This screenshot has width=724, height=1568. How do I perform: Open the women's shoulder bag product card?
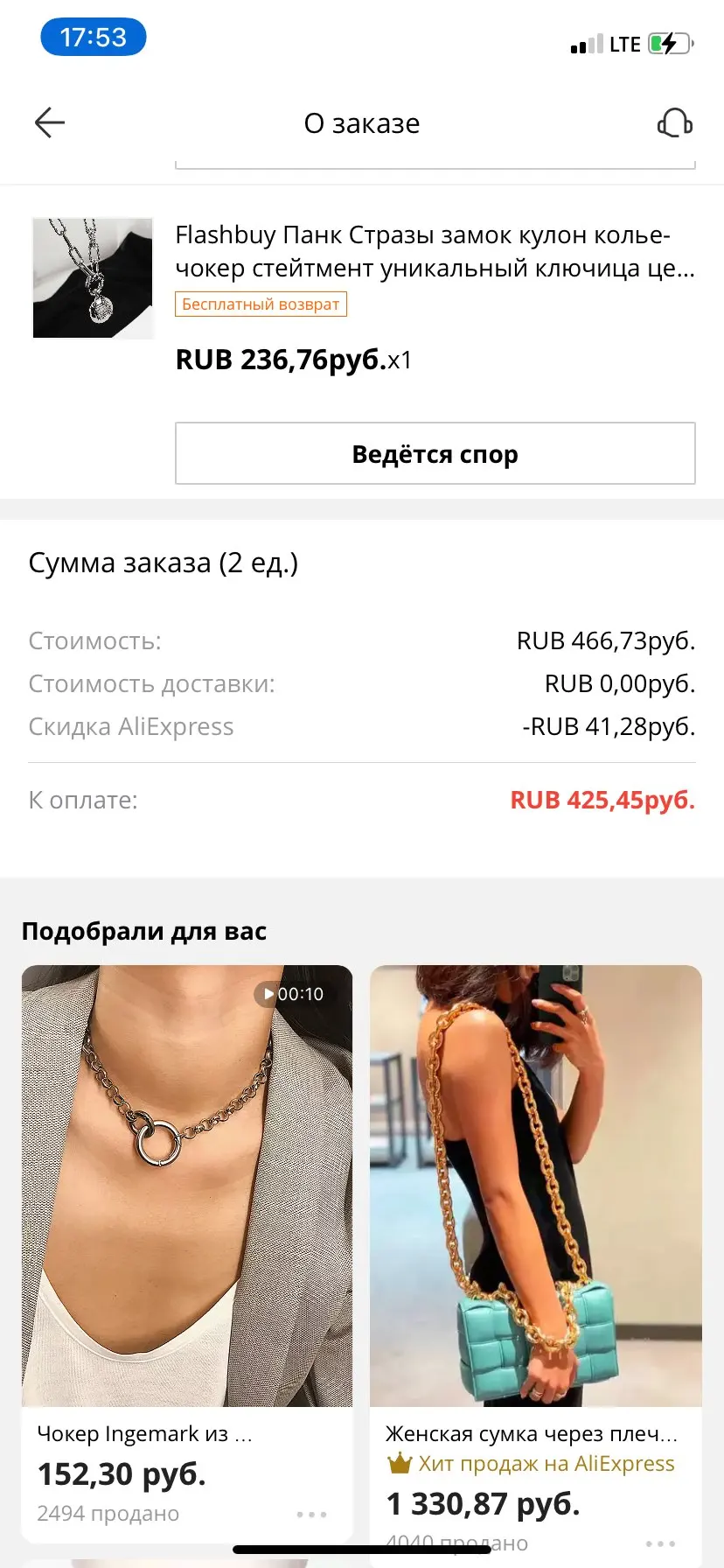pyautogui.click(x=535, y=1186)
